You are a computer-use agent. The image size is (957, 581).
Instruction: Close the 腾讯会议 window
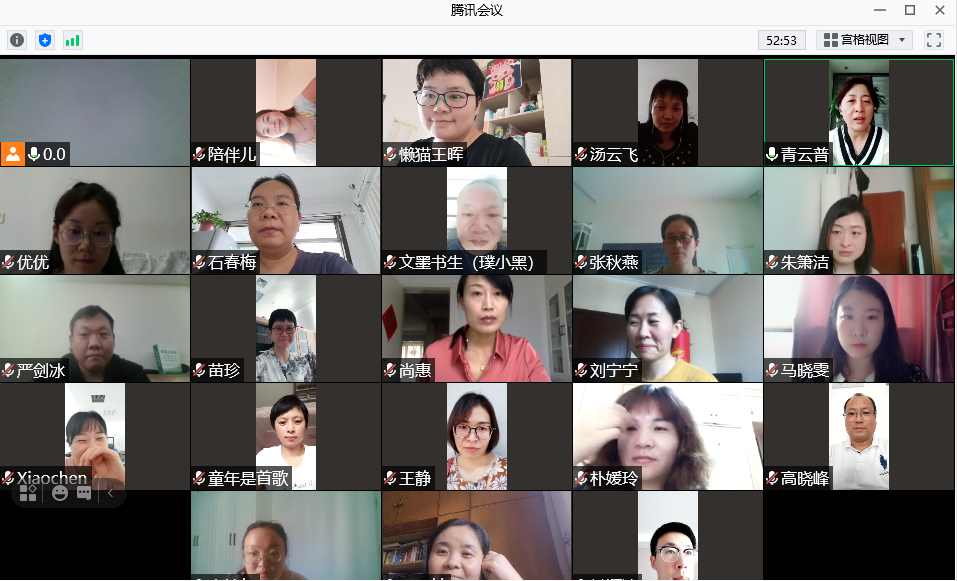pyautogui.click(x=940, y=10)
